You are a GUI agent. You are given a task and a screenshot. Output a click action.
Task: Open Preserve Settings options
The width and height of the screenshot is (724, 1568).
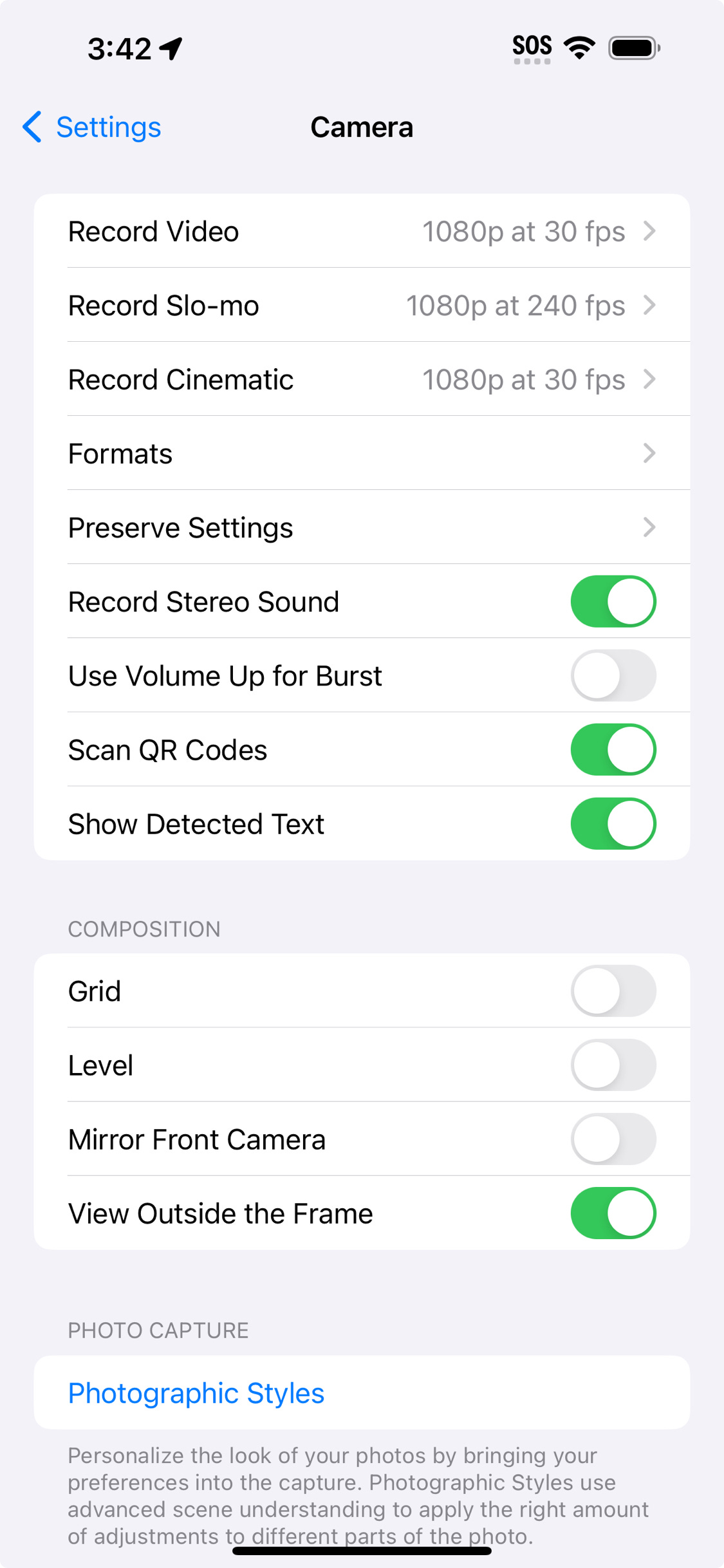[x=362, y=527]
